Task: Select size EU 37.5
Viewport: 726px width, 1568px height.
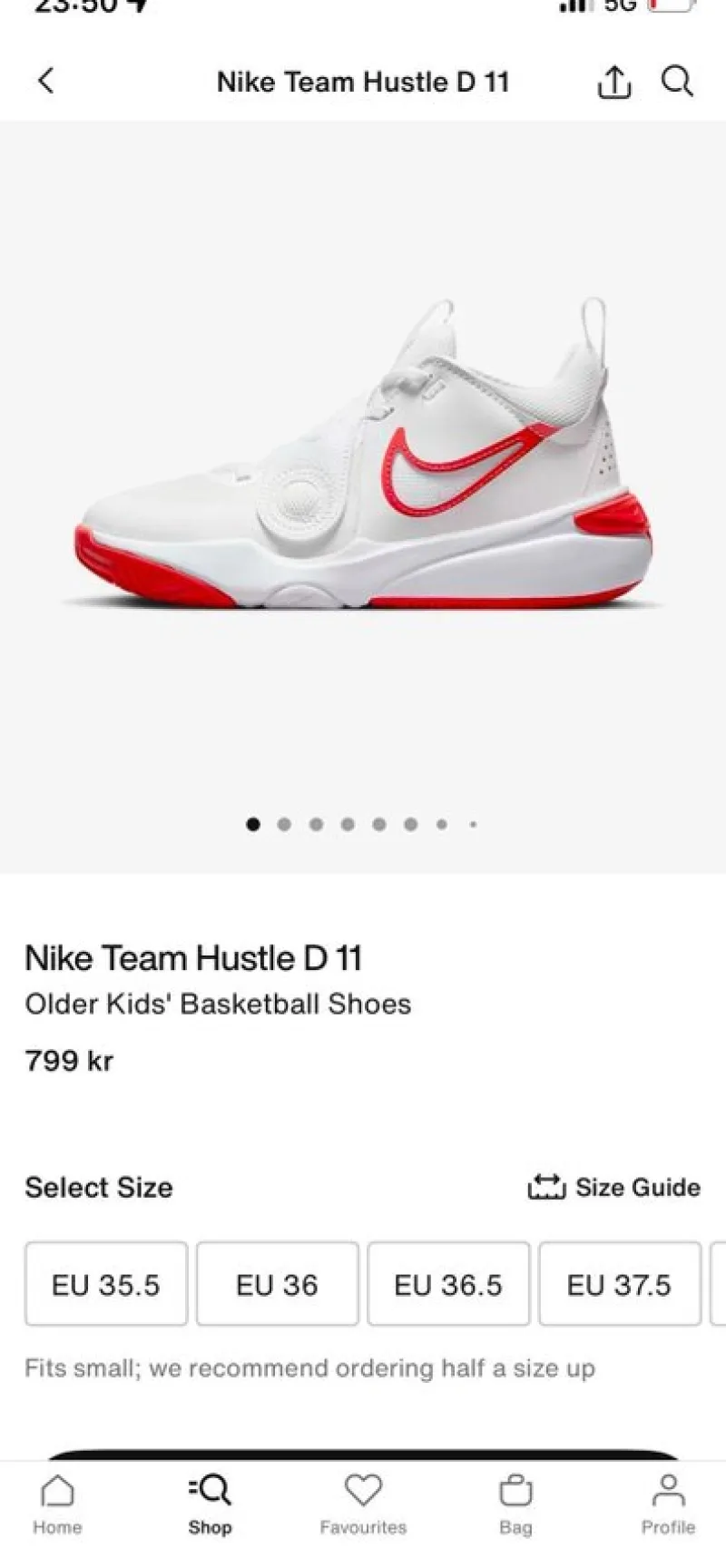Action: tap(619, 1284)
